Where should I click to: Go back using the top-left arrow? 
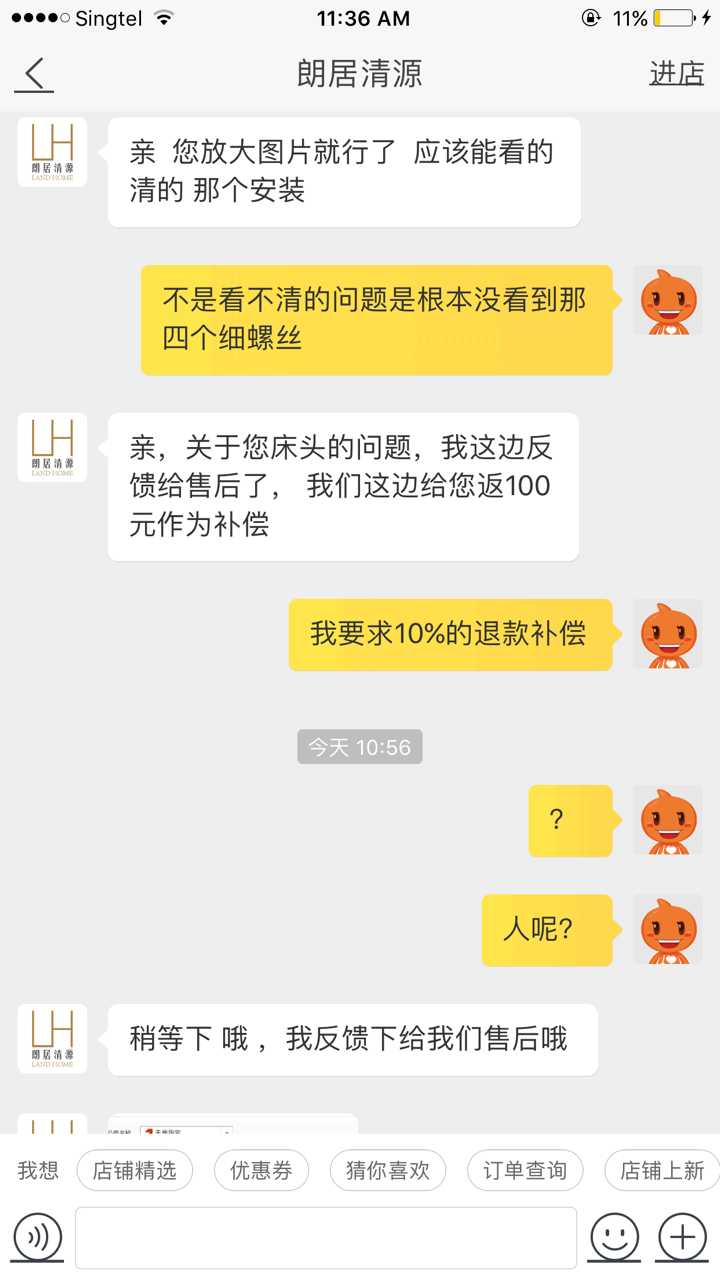tap(35, 75)
